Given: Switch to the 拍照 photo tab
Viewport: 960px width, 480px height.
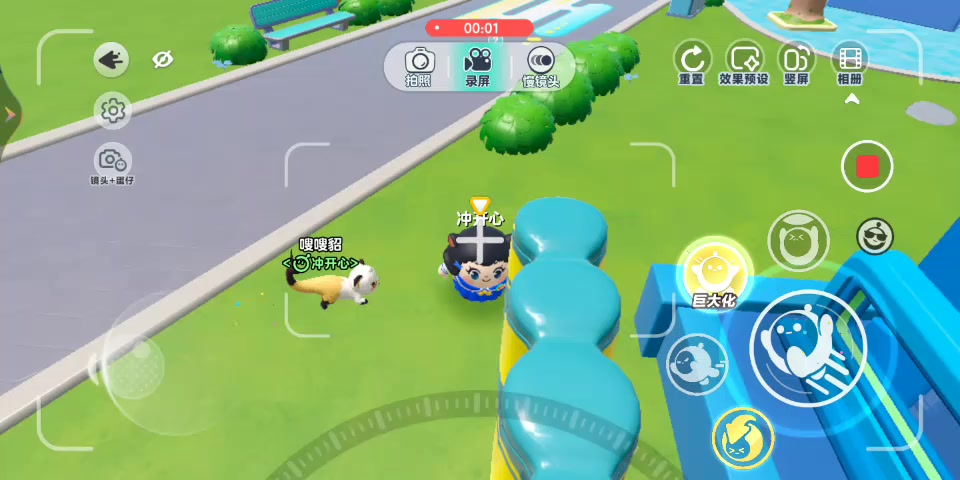Looking at the screenshot, I should point(419,66).
